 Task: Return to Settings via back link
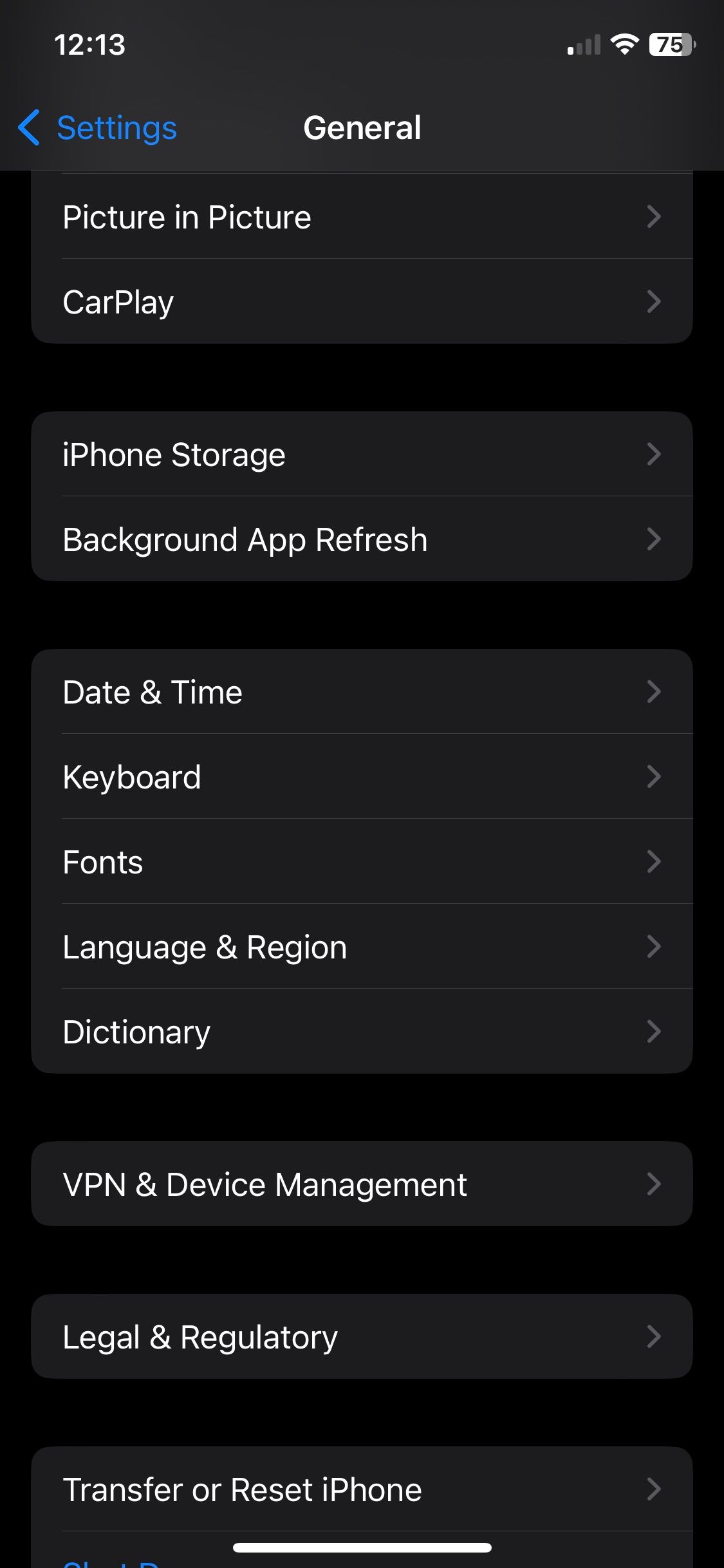[x=116, y=127]
